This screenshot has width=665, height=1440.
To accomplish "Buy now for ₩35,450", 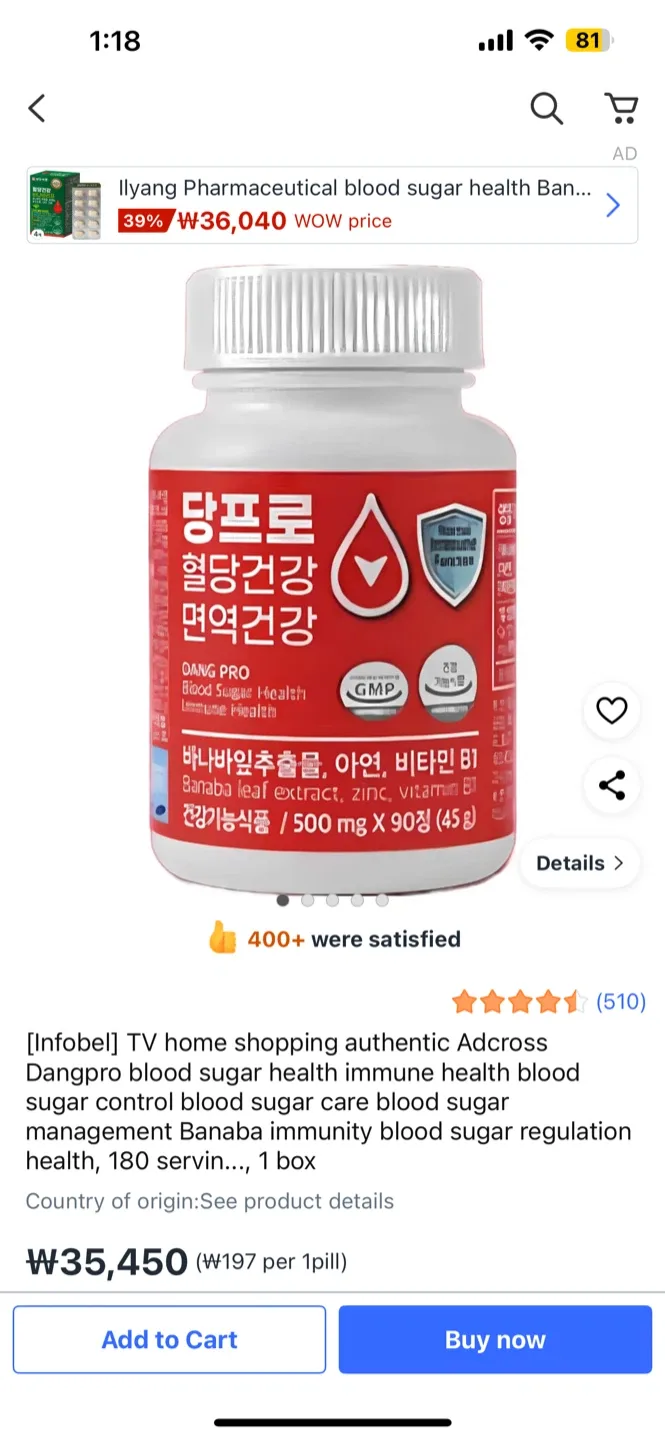I will pos(495,1339).
